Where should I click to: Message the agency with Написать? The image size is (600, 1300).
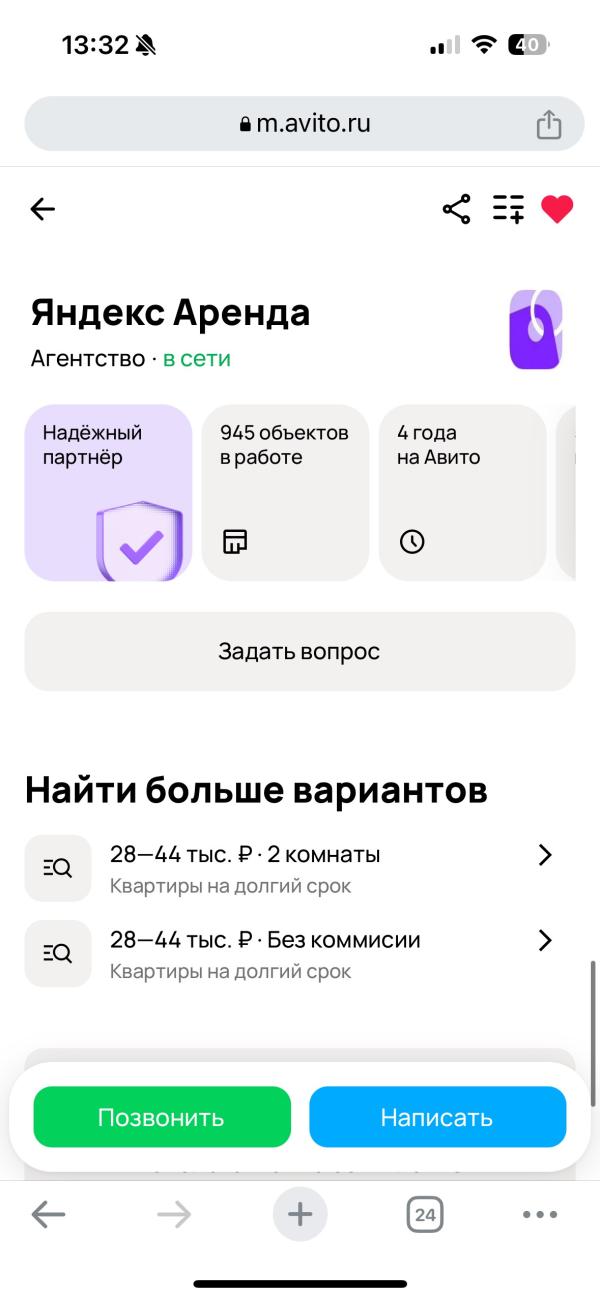[437, 1117]
